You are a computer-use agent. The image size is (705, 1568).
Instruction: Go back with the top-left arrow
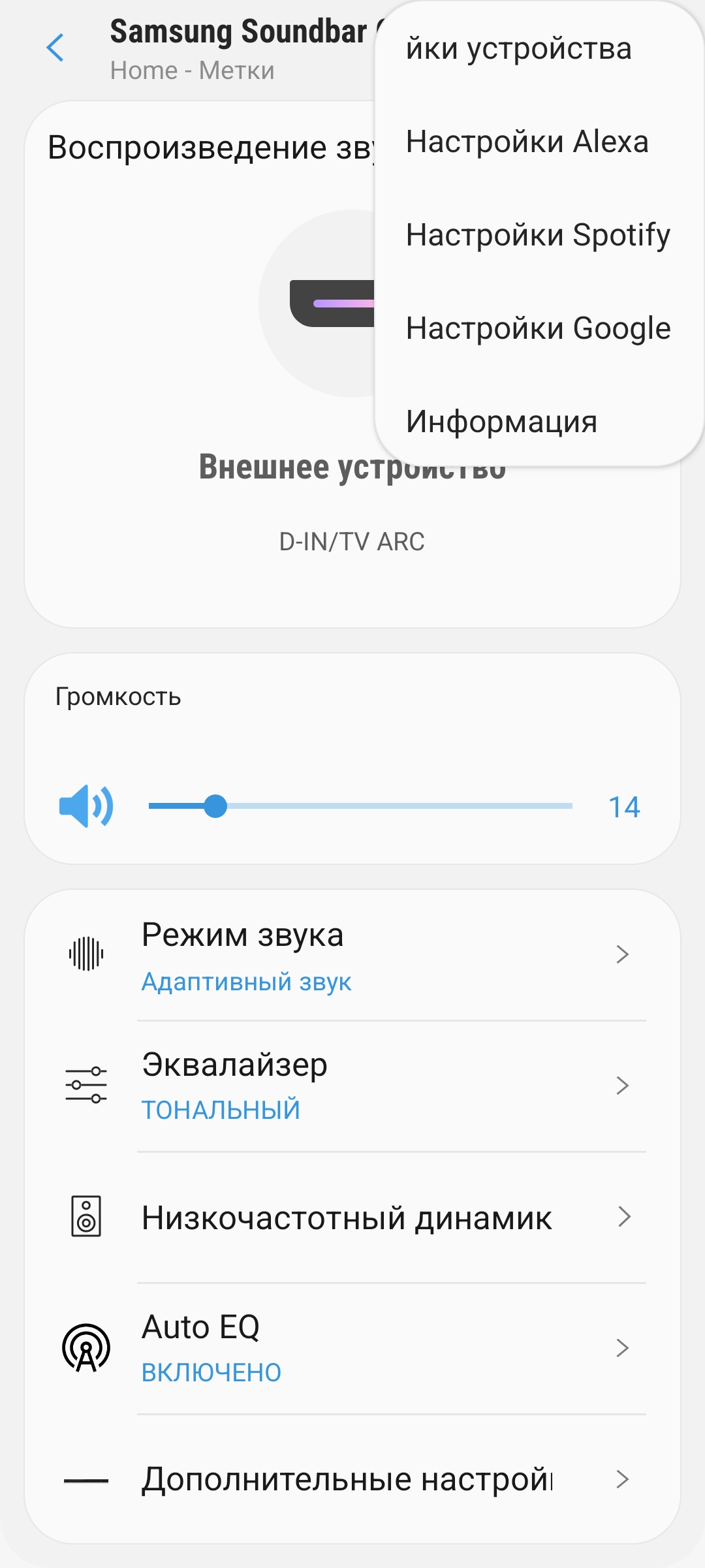pos(56,48)
